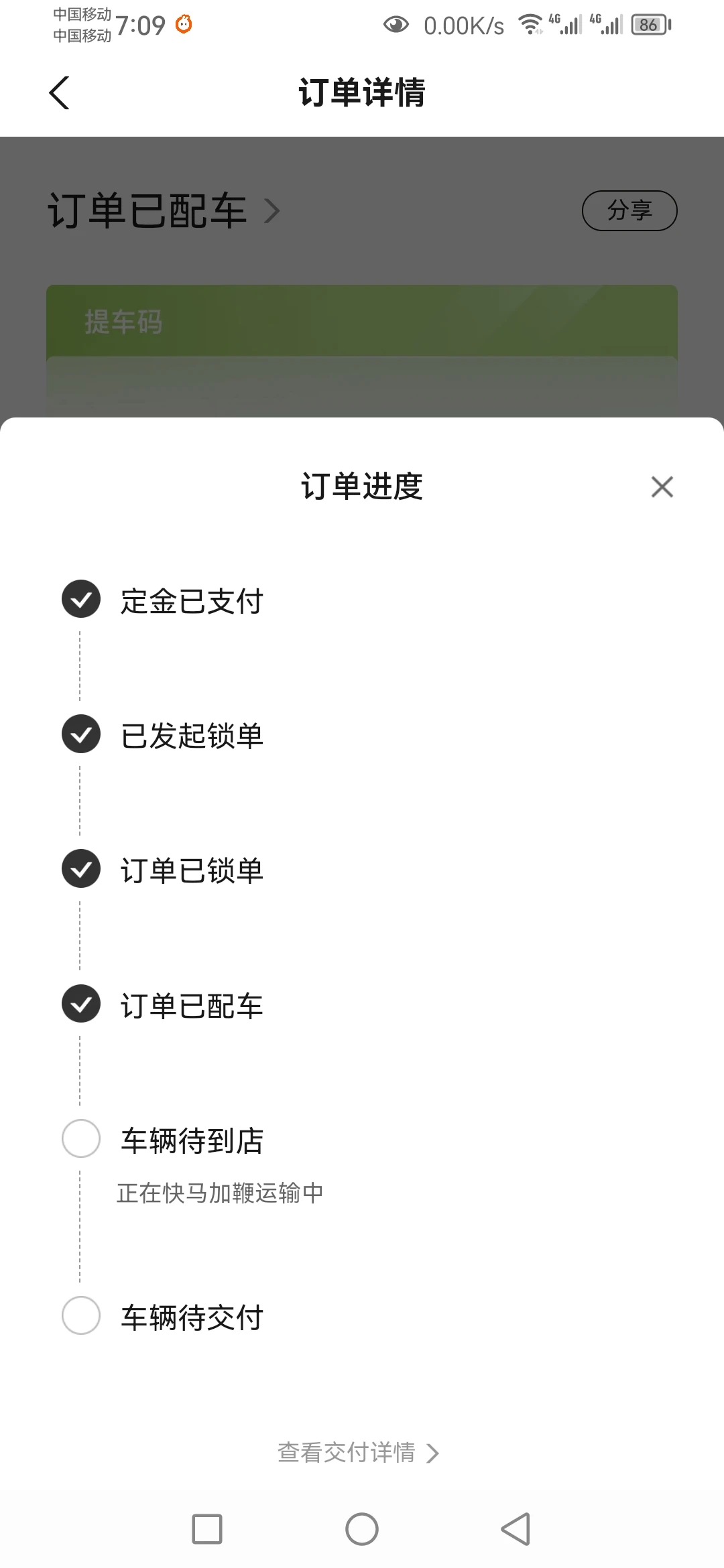
Task: Close the 订单进度 sheet
Action: pyautogui.click(x=662, y=486)
